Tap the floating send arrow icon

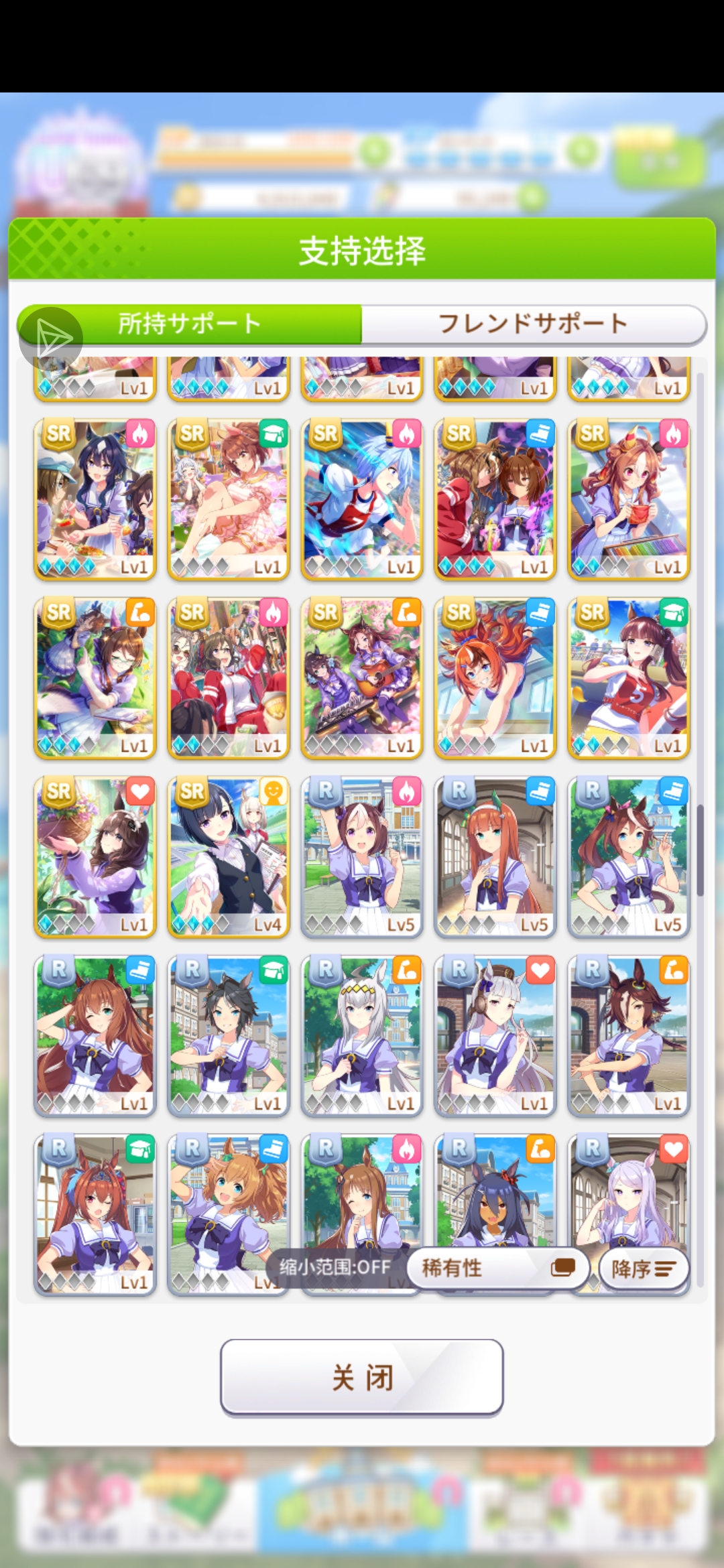click(x=51, y=338)
